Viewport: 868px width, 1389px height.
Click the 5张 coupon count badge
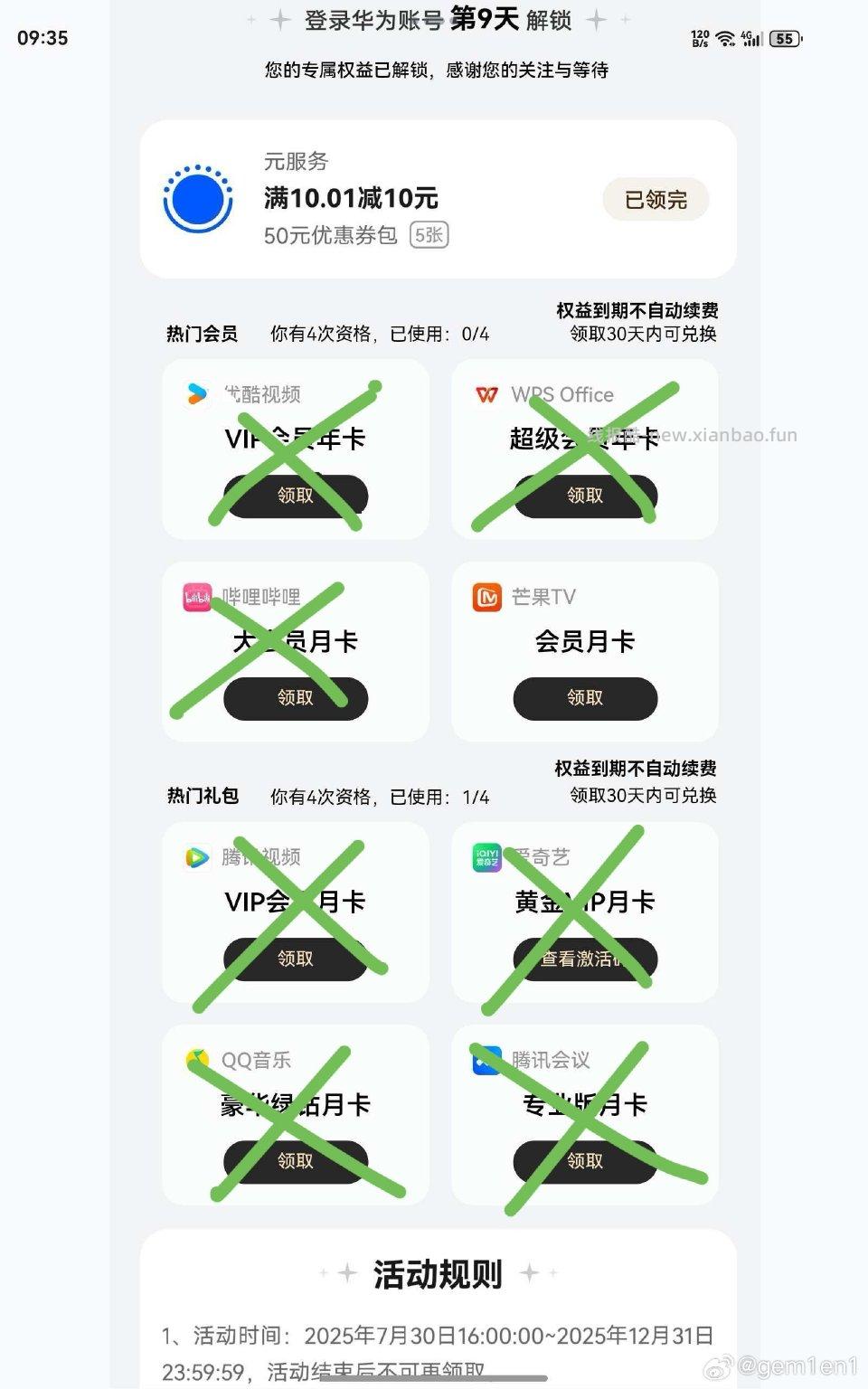coord(431,237)
